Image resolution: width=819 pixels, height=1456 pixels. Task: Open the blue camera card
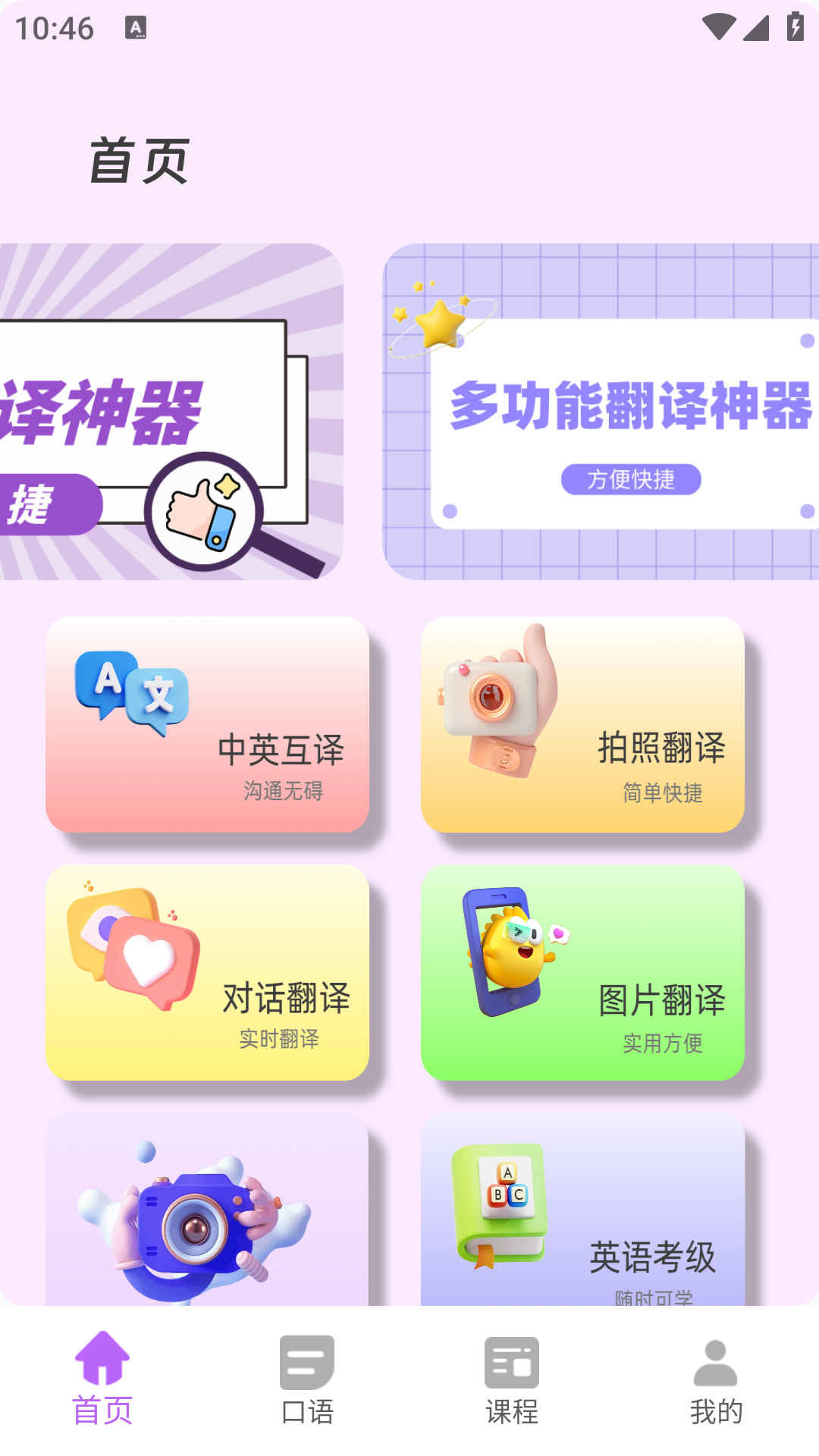(207, 1210)
